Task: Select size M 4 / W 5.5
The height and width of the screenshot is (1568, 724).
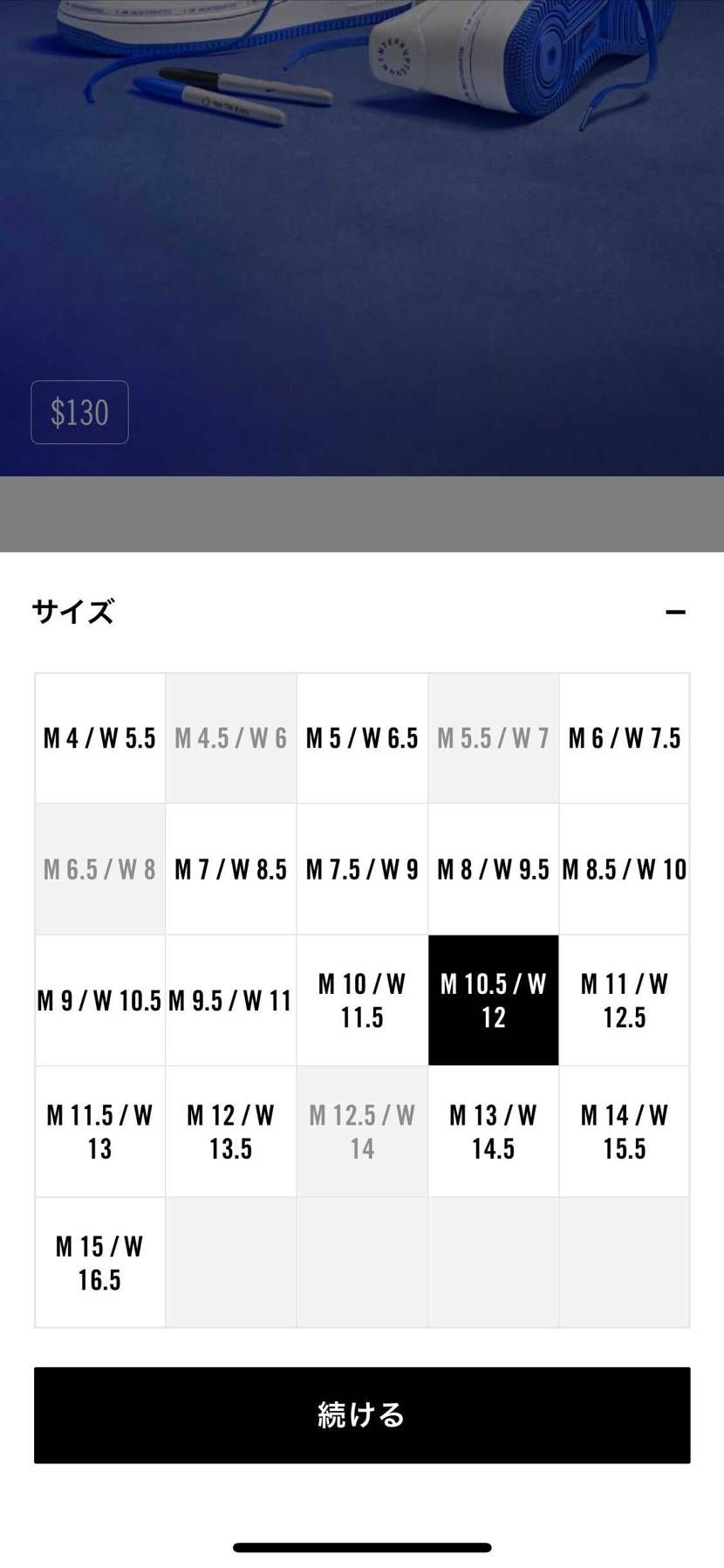Action: (100, 738)
